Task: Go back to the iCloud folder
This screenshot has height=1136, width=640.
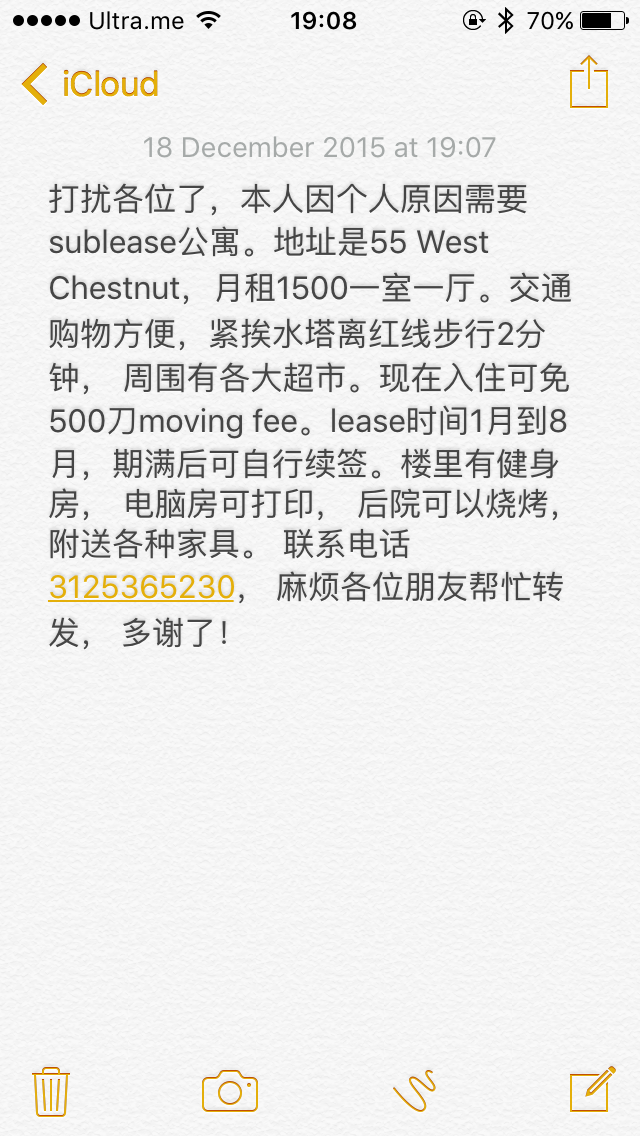Action: tap(90, 83)
